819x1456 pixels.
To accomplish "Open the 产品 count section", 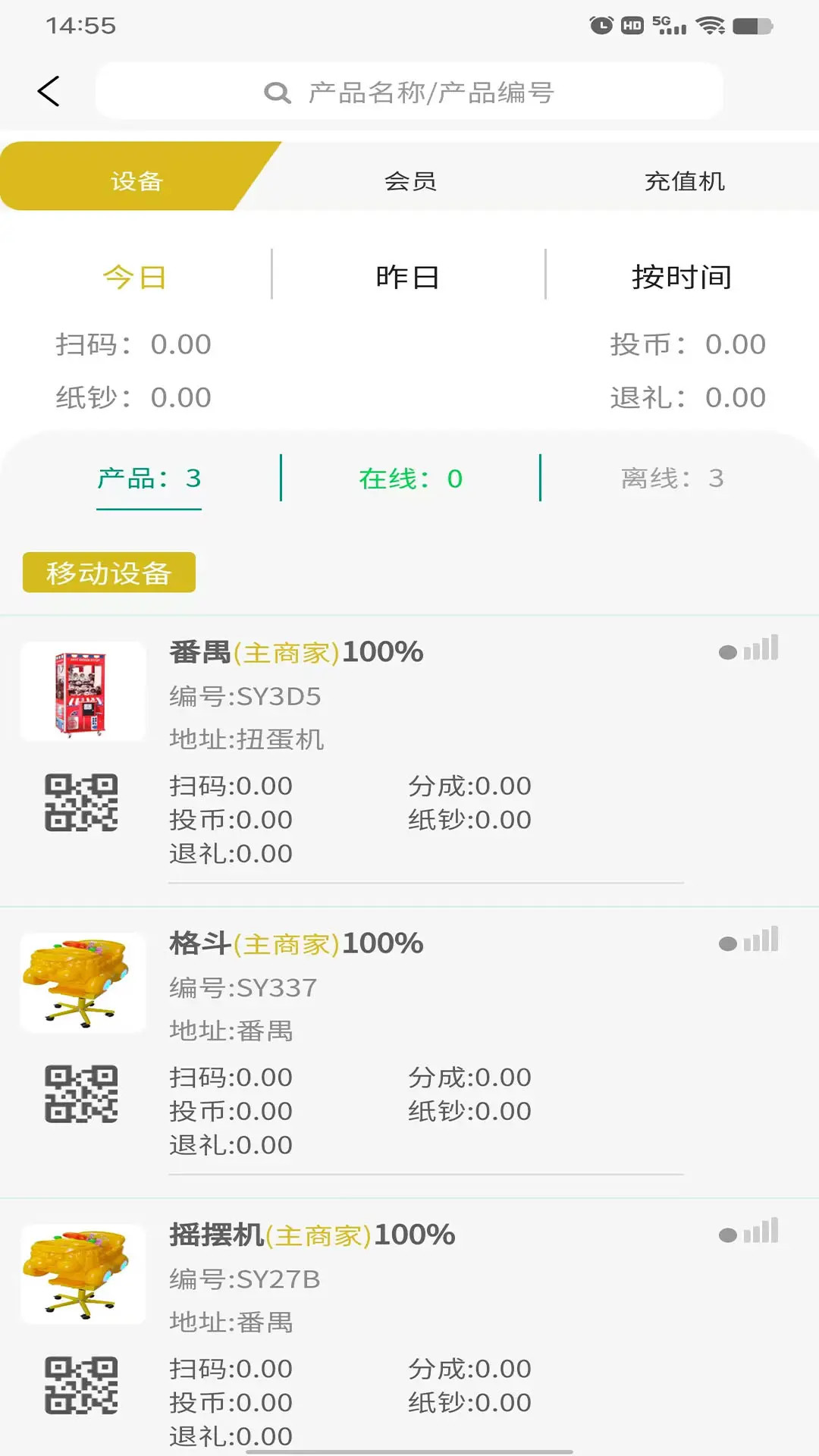I will coord(149,479).
